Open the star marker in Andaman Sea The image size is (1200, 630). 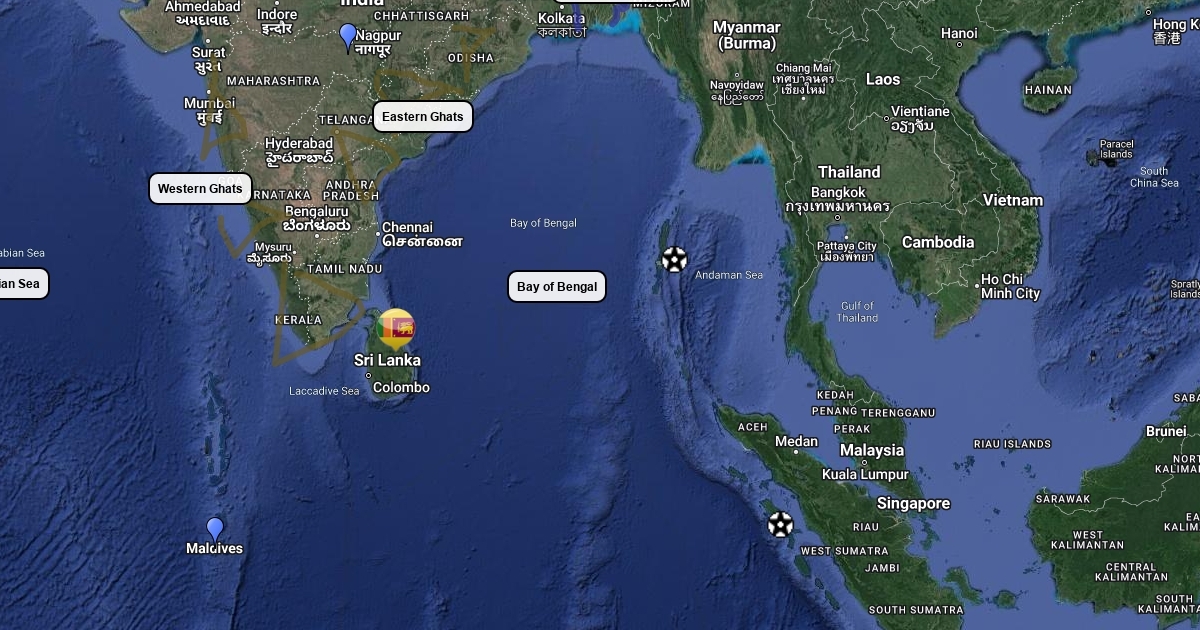coord(675,260)
